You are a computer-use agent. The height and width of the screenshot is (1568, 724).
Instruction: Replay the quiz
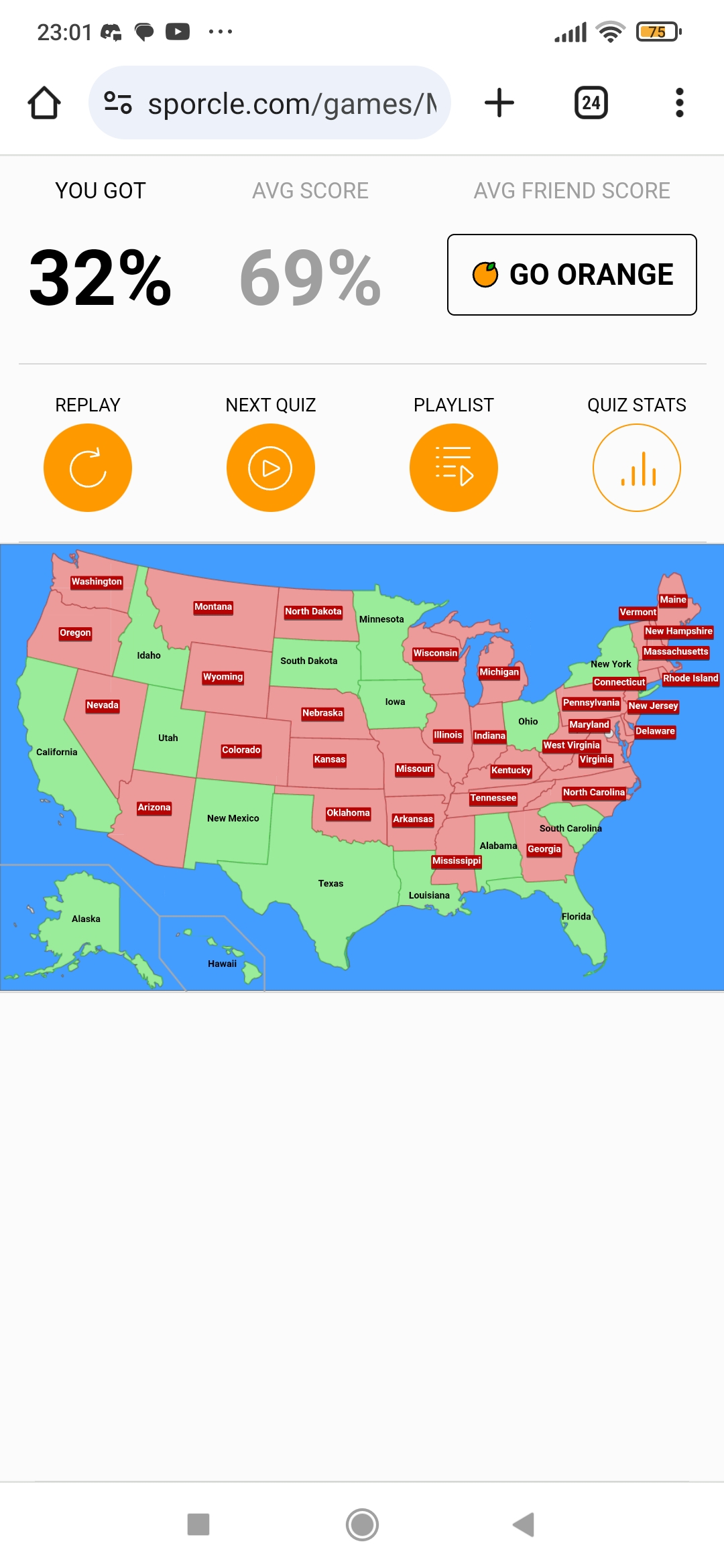point(88,468)
